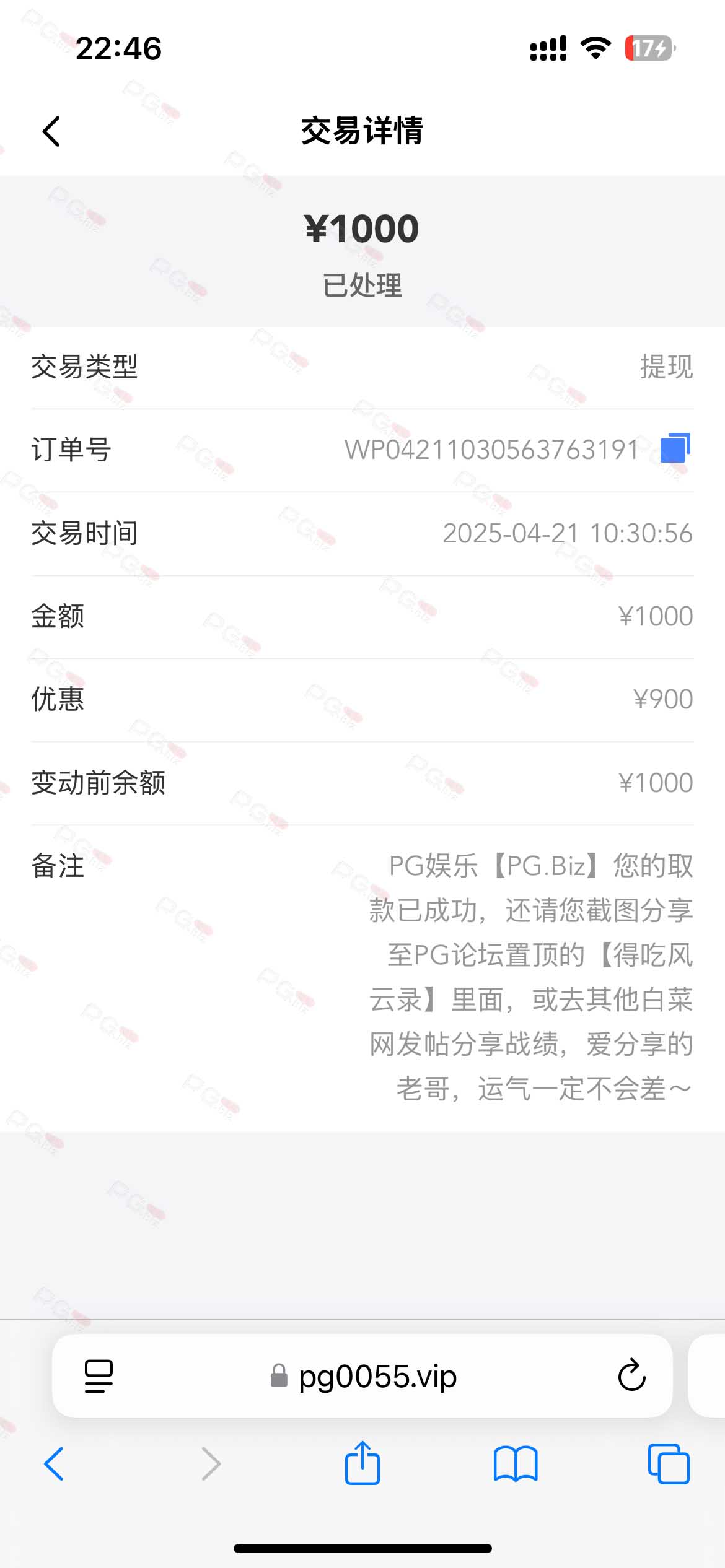The image size is (725, 1568).
Task: Open the Safari page settings menu
Action: (99, 1376)
